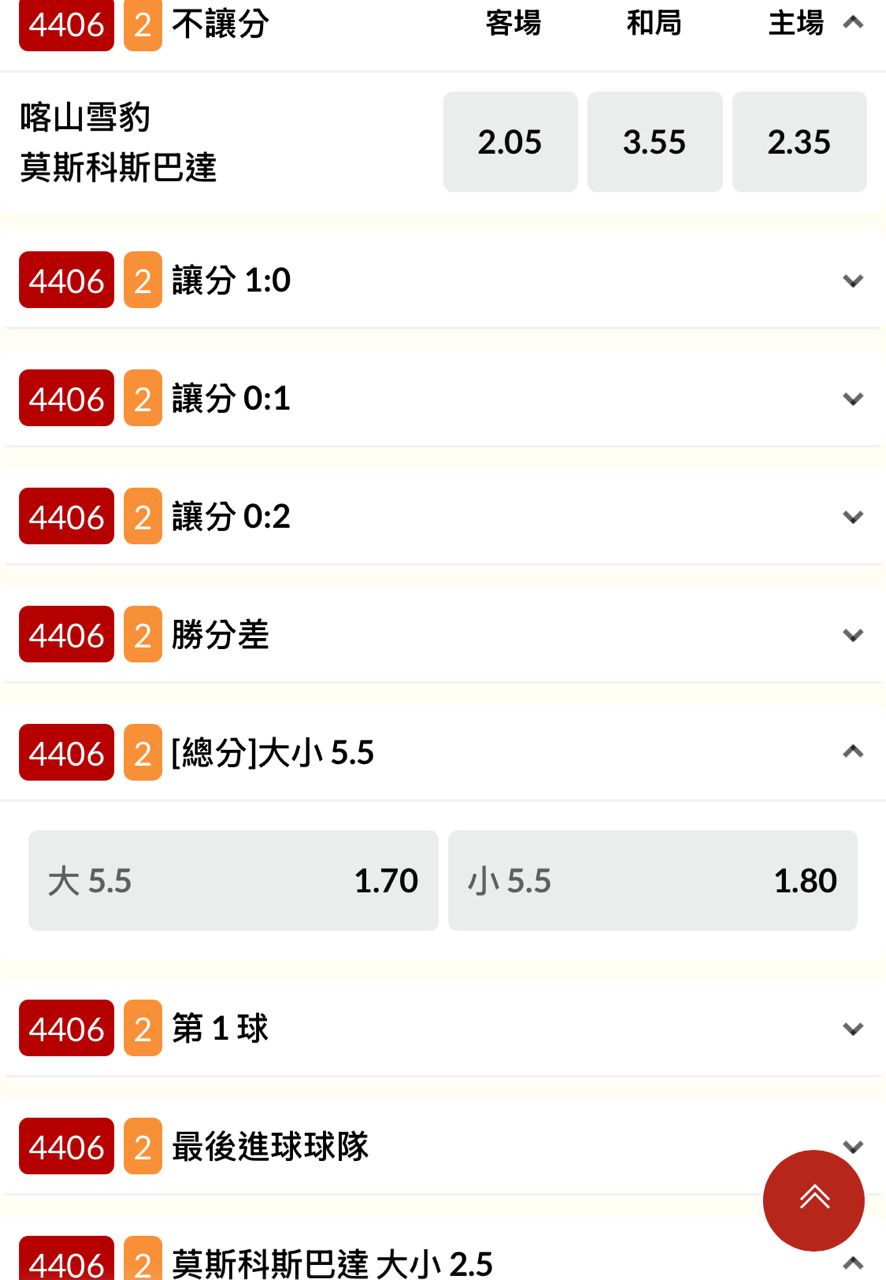Bet on 小 5.5 at 1.80

tap(652, 881)
